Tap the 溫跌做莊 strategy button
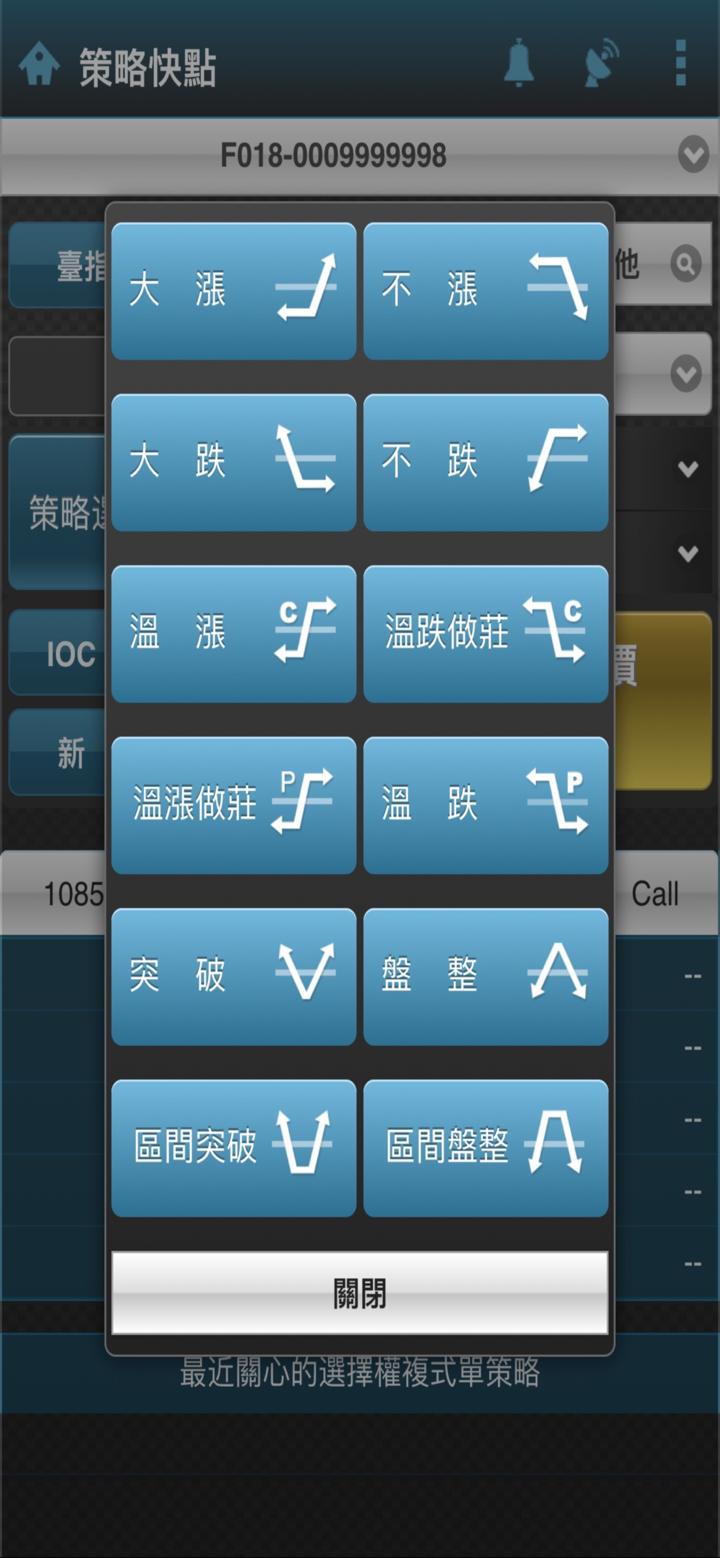 coord(486,634)
